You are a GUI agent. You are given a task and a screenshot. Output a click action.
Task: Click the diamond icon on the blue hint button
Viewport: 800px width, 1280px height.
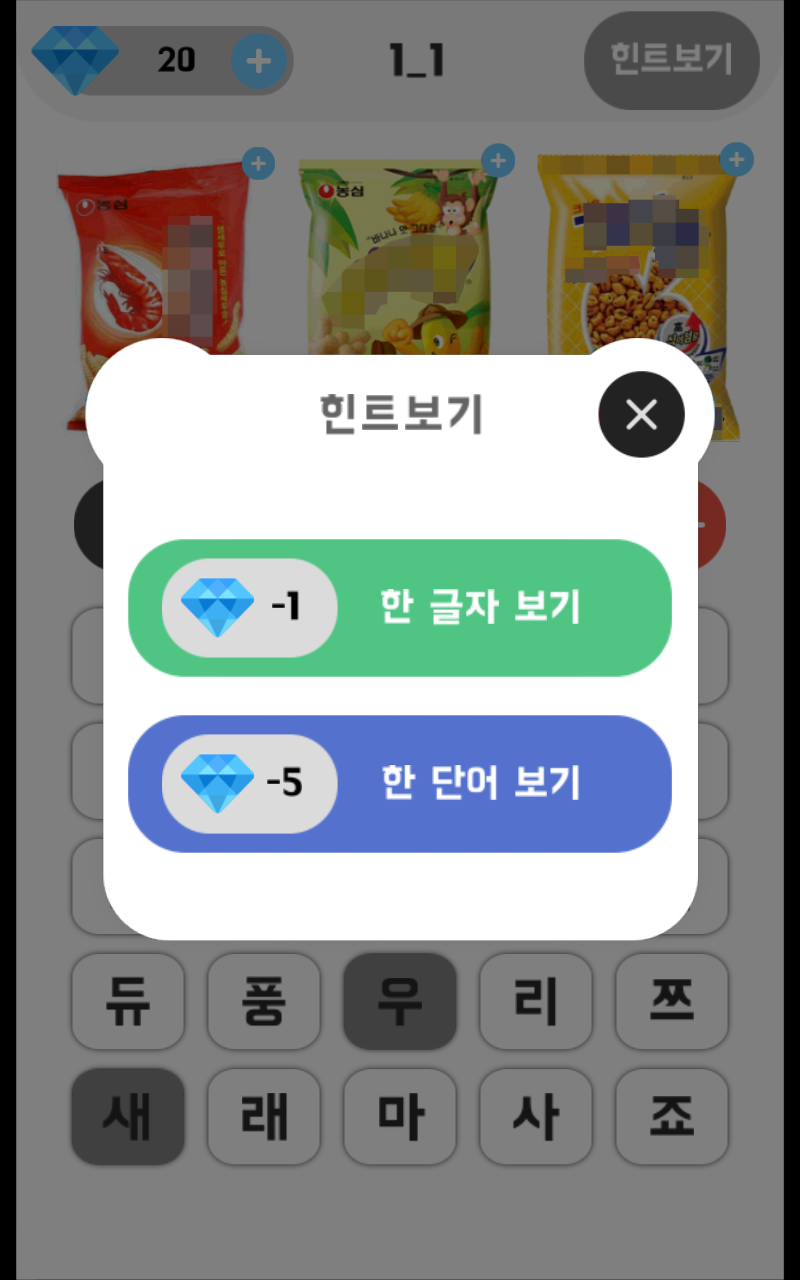tap(215, 784)
